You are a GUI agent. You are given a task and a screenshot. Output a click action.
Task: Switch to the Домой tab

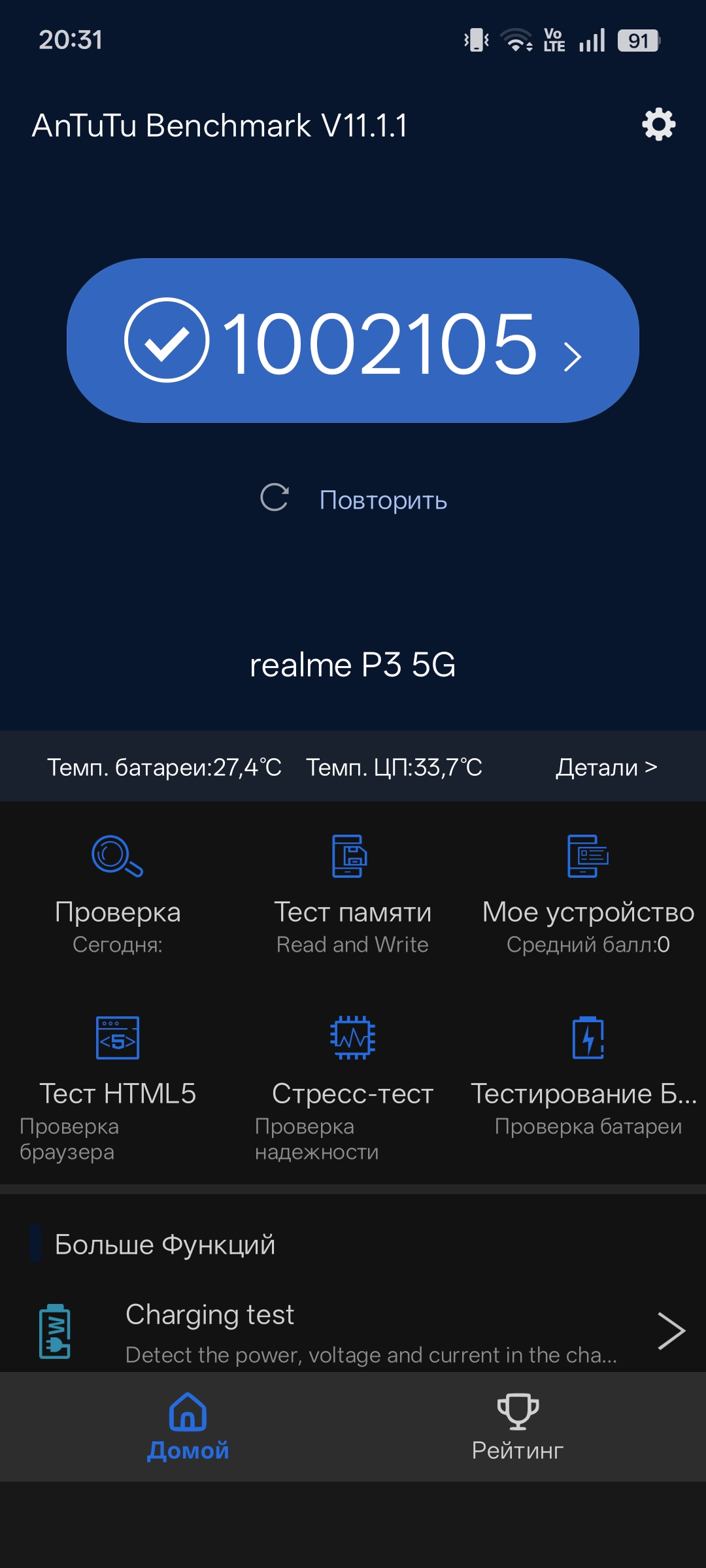coord(188,1427)
